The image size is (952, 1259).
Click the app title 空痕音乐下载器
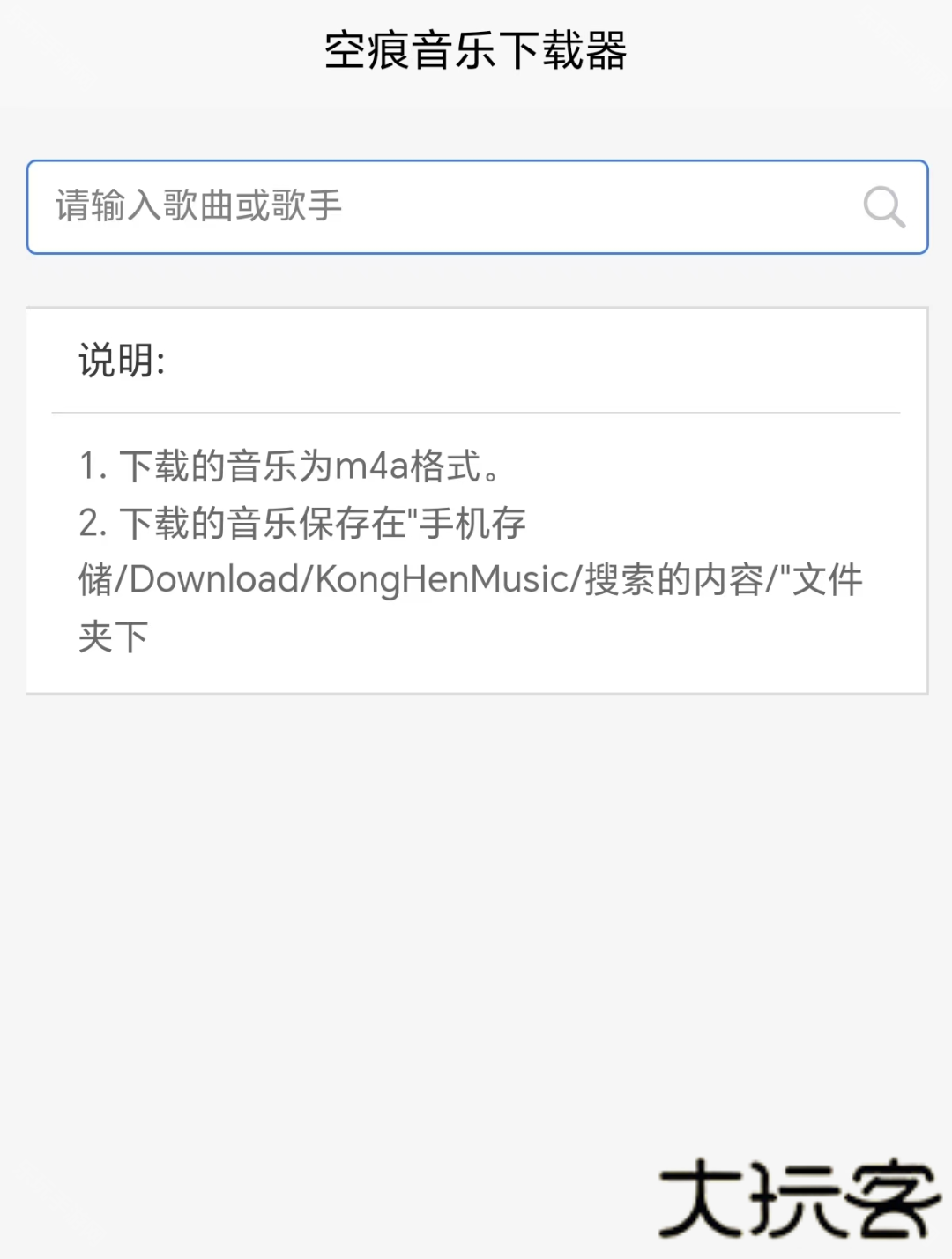coord(476,50)
